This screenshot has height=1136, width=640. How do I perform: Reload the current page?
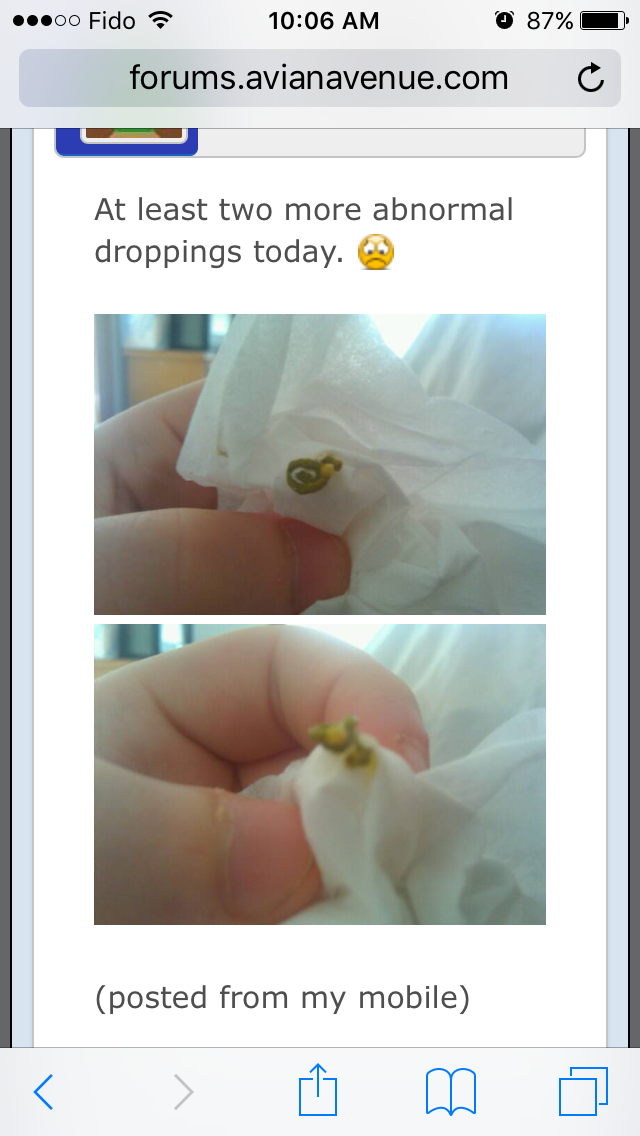coord(591,78)
